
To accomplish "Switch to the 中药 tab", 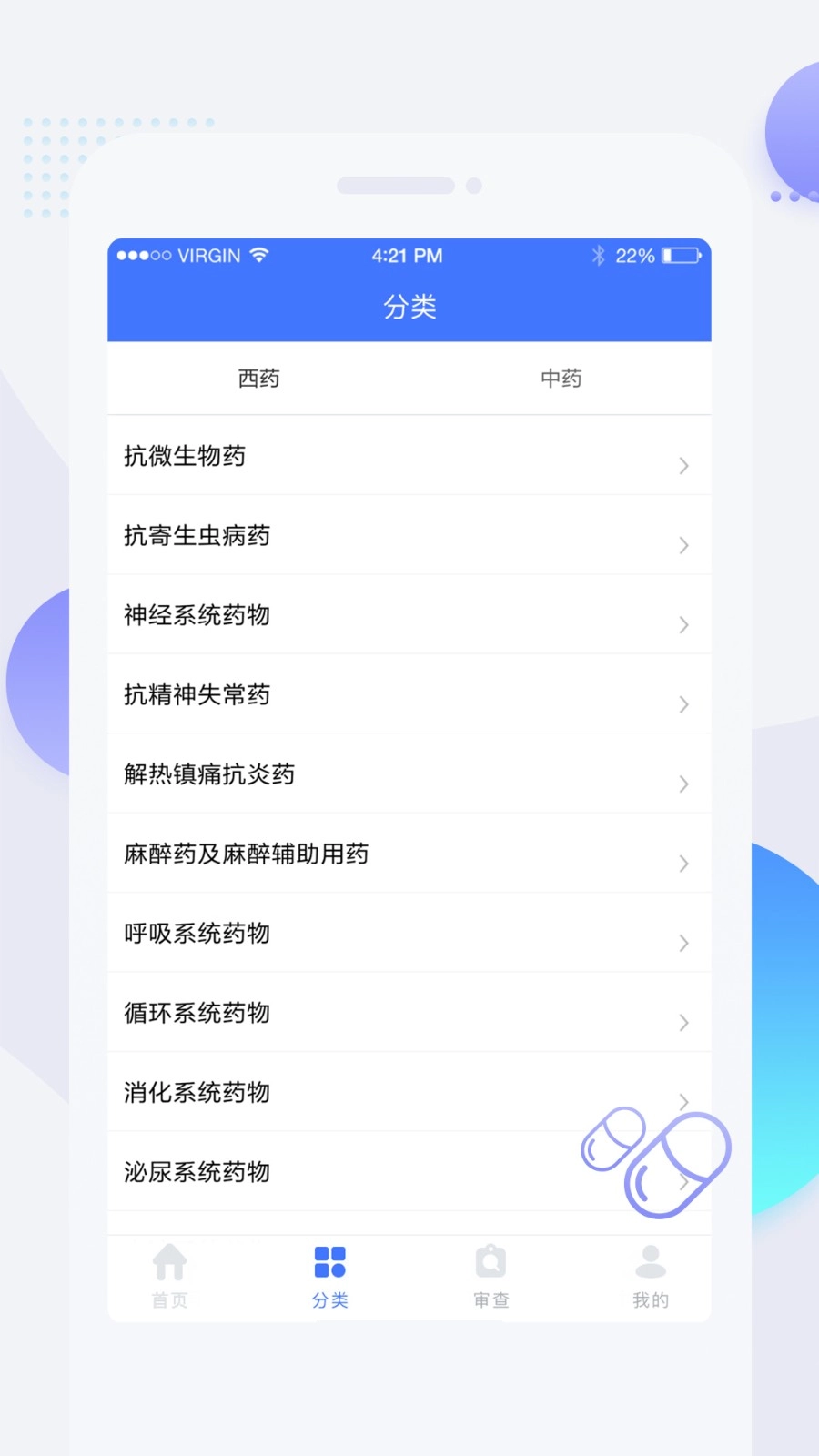I will 561,379.
